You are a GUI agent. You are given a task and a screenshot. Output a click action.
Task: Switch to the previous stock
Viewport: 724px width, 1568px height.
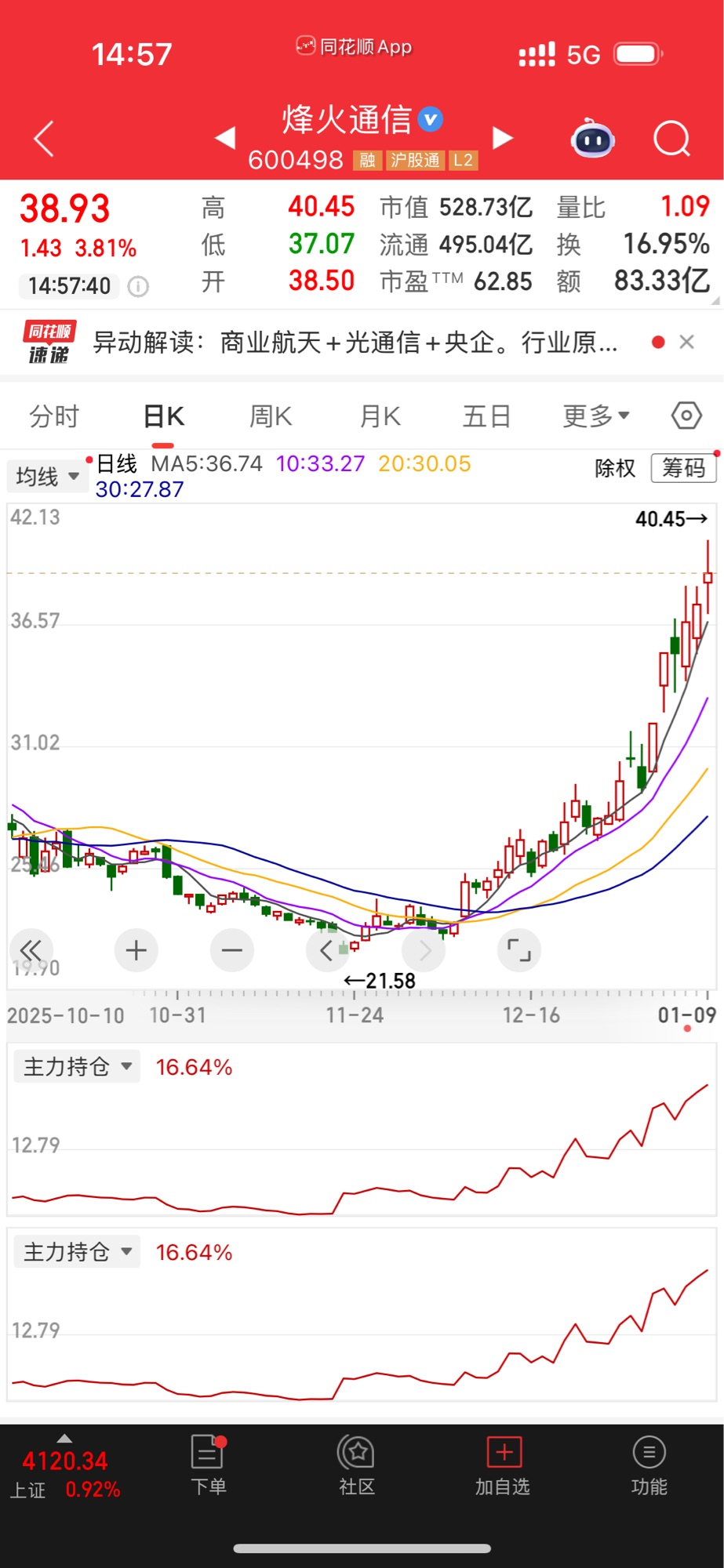tap(226, 138)
